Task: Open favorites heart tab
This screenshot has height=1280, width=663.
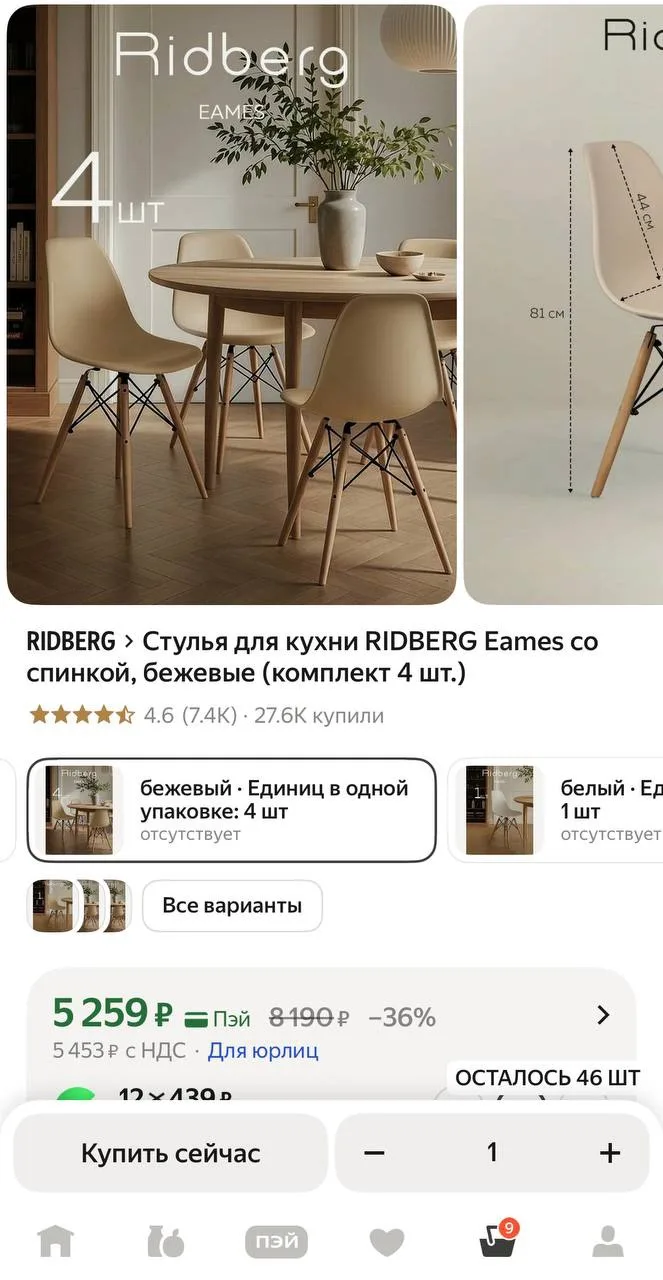Action: click(x=387, y=1241)
